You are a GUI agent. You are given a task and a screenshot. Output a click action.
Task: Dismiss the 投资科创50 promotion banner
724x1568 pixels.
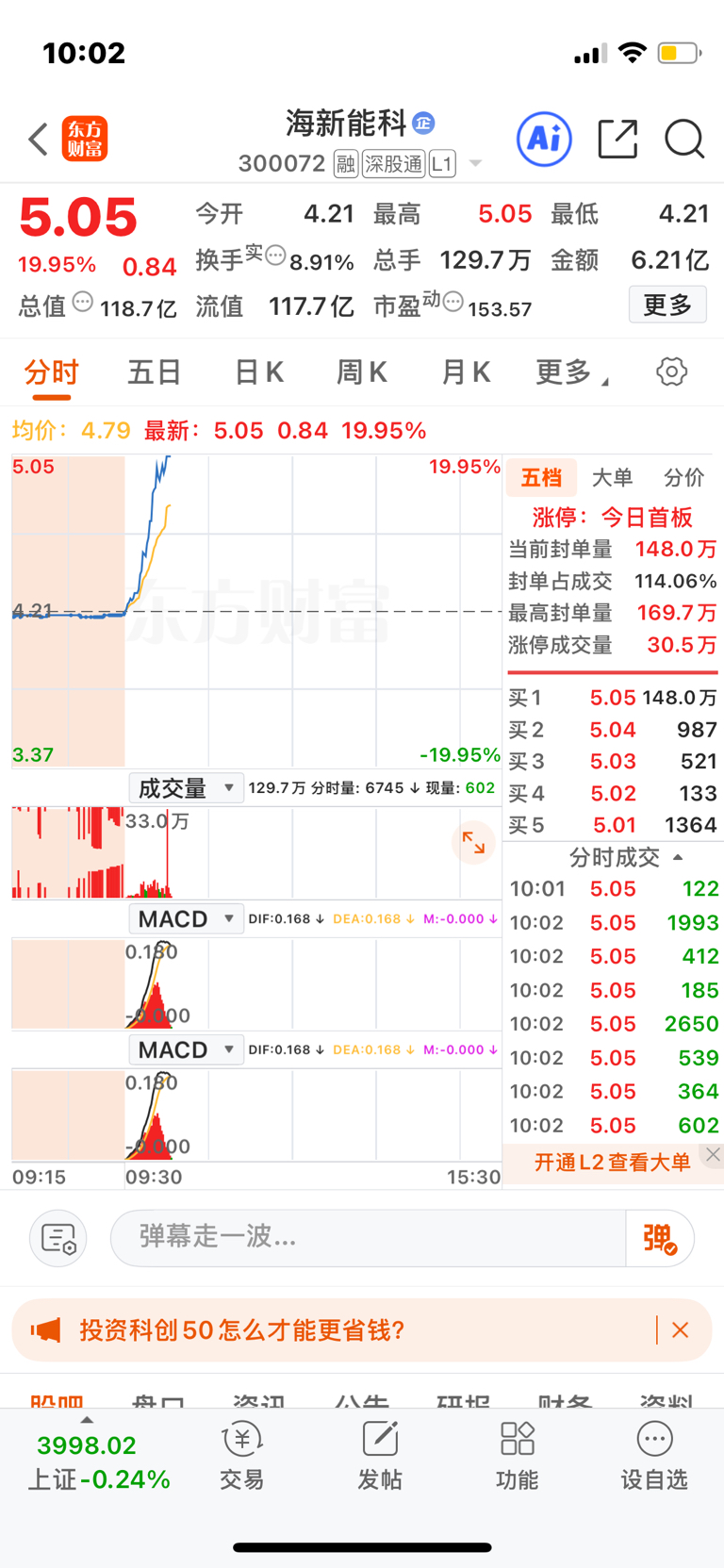(681, 1329)
